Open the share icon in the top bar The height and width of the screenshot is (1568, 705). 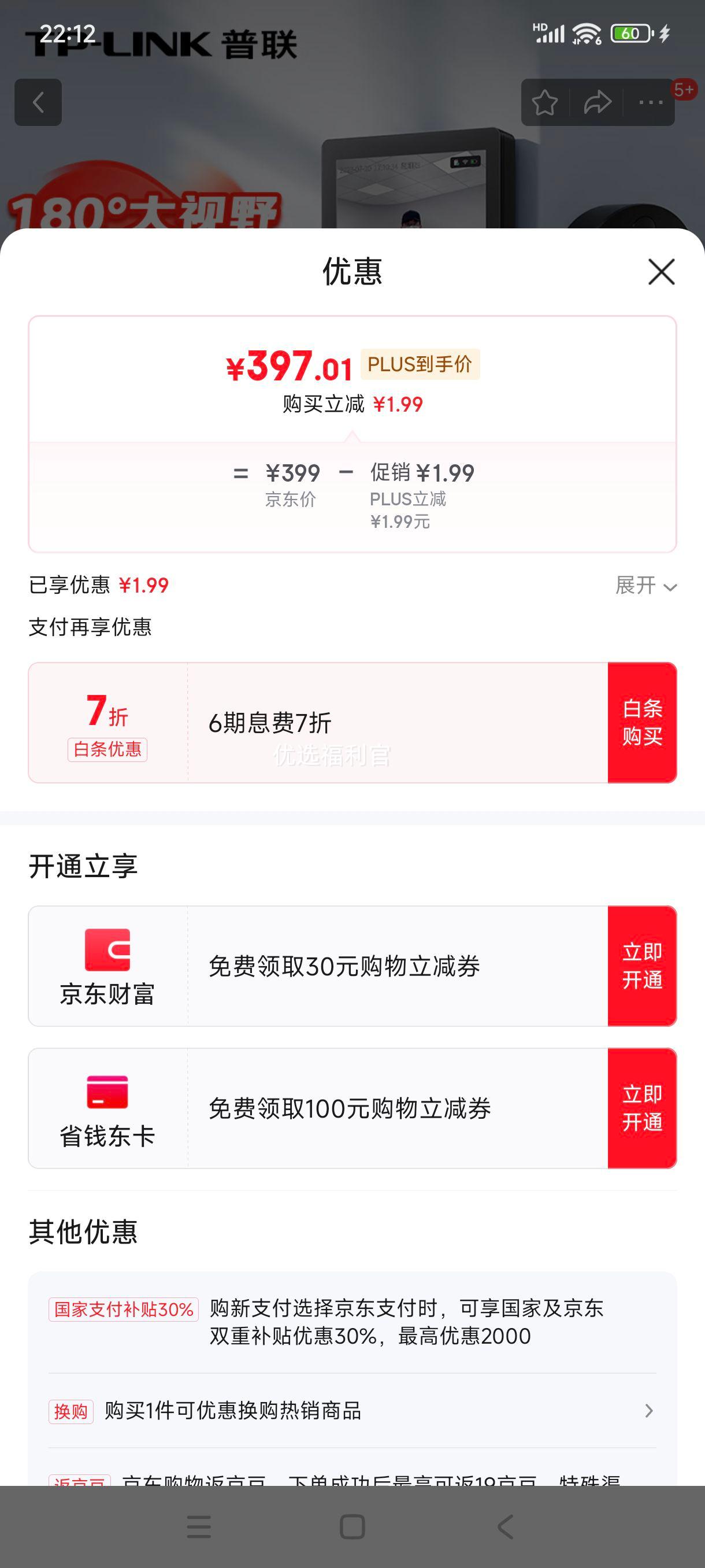594,102
